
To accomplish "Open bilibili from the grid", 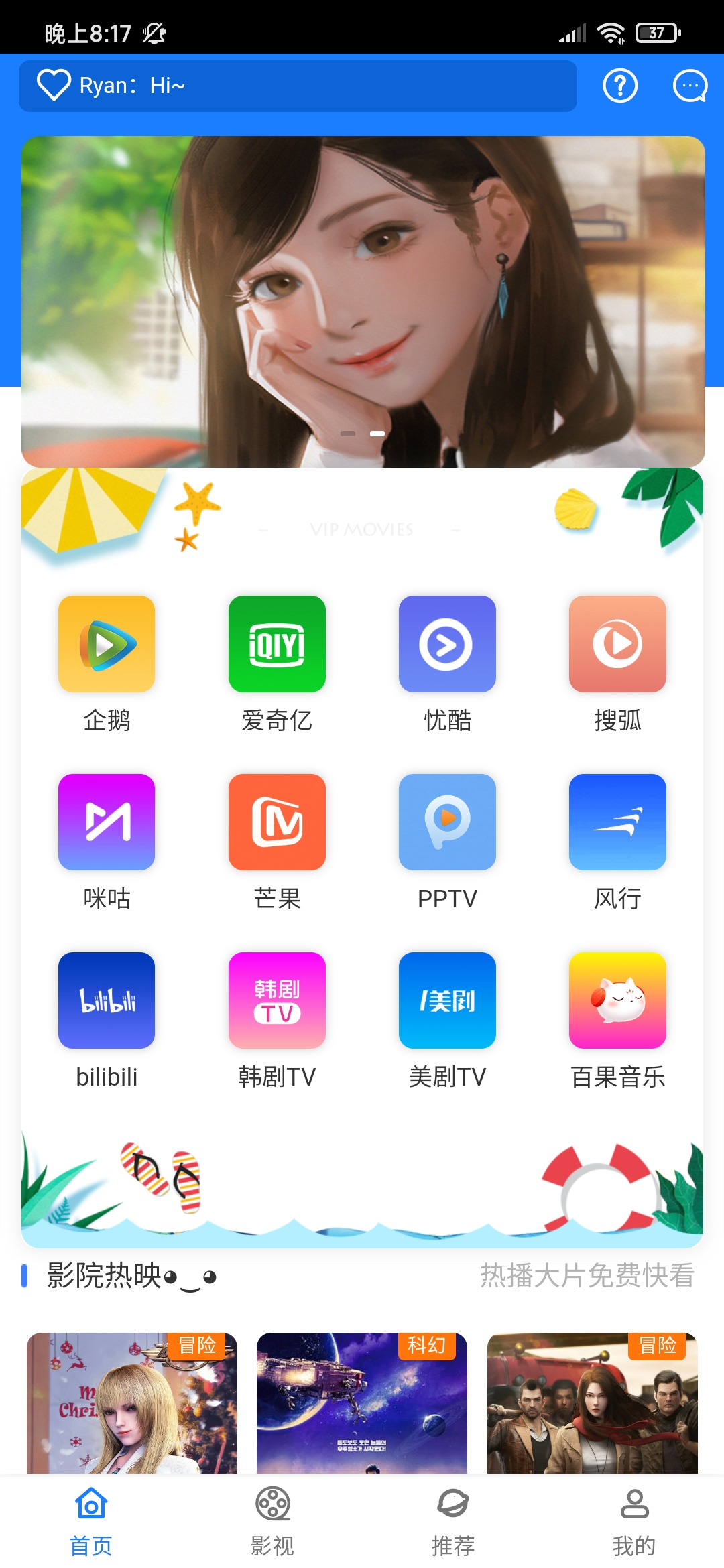I will pyautogui.click(x=107, y=1000).
